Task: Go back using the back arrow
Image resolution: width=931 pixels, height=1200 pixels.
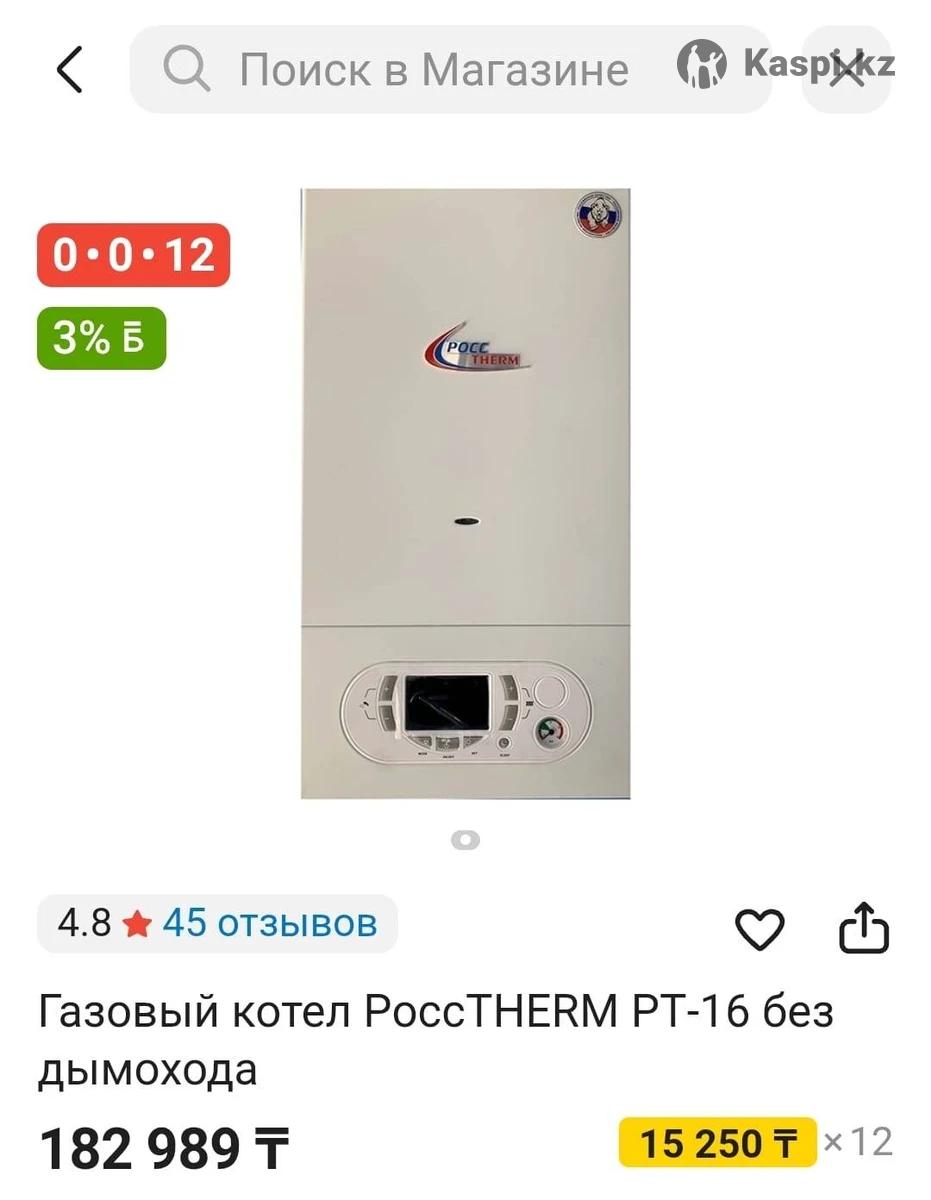Action: point(69,70)
